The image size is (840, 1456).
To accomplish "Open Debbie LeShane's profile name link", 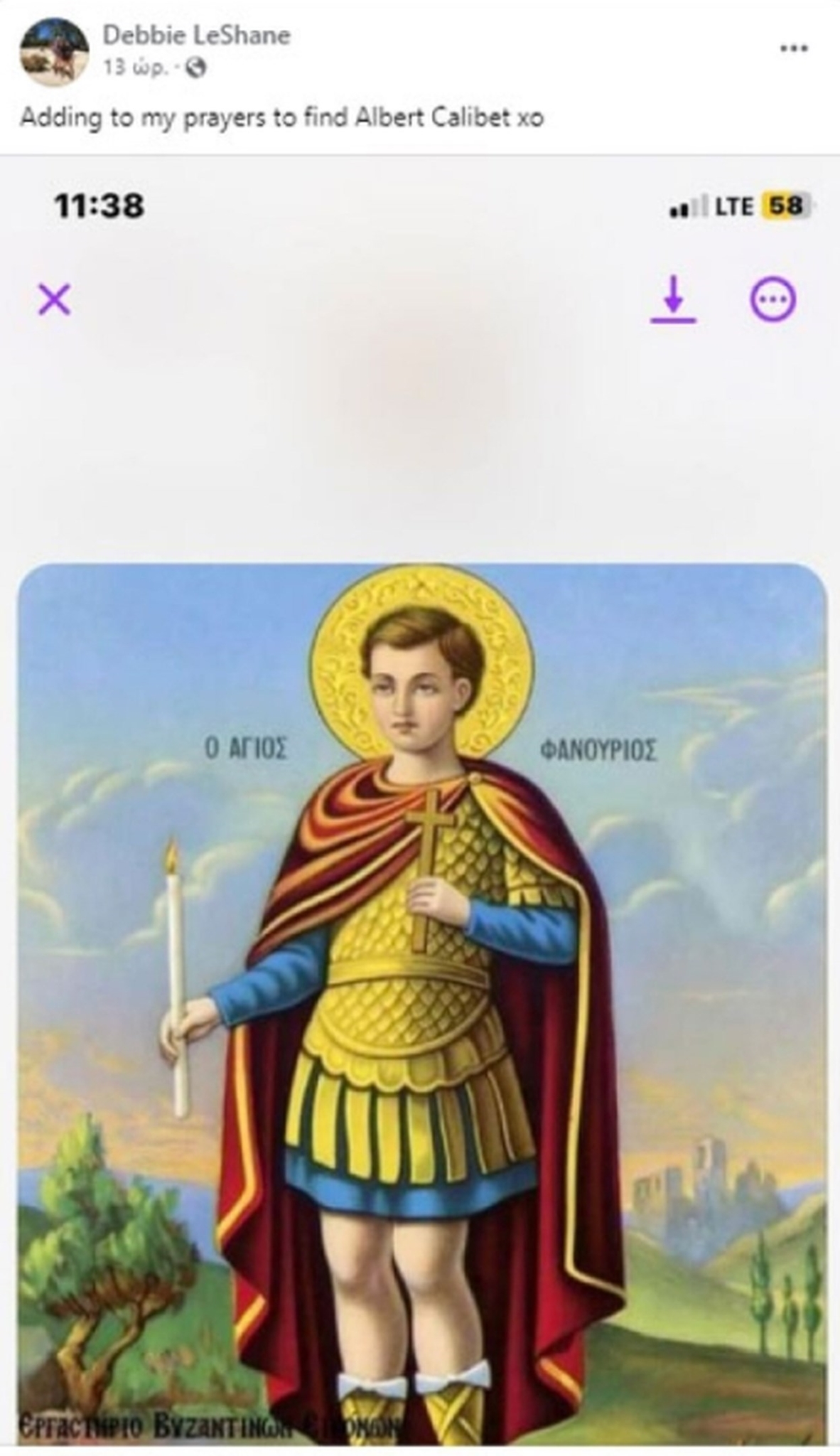I will click(197, 35).
